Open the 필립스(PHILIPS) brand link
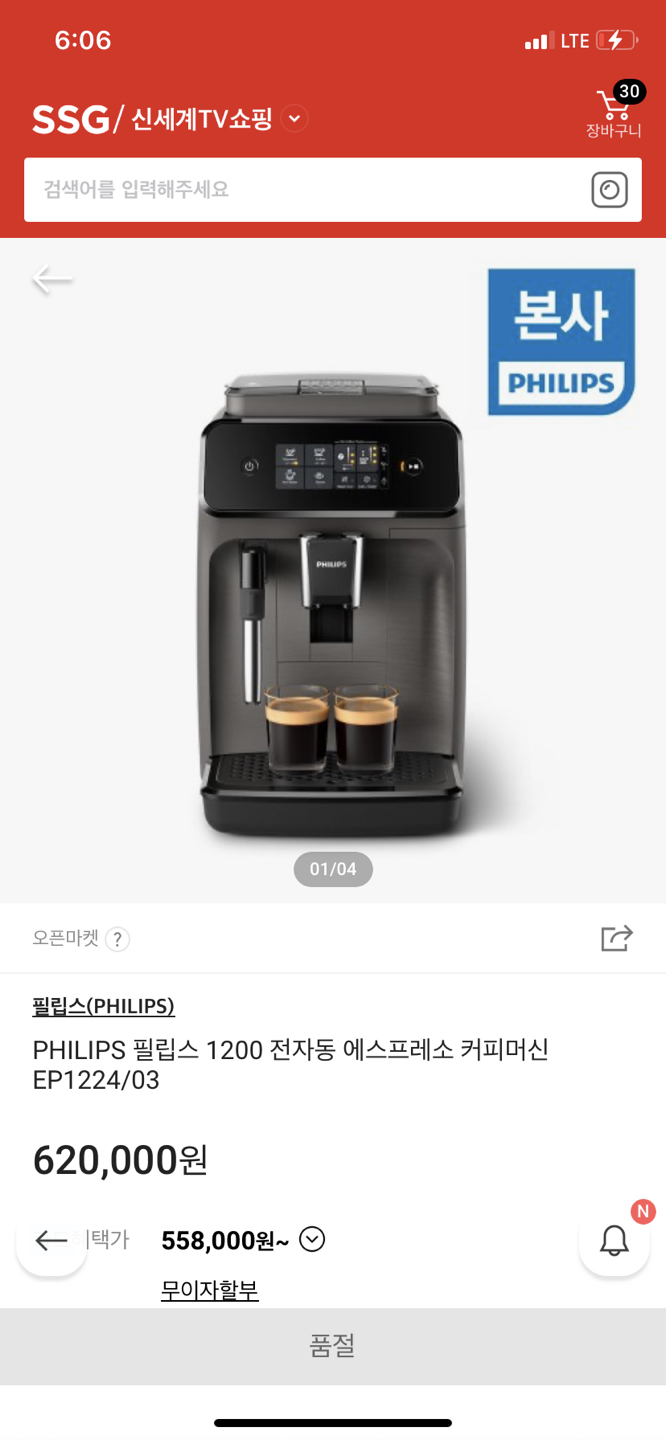Viewport: 666px width, 1440px height. (103, 1006)
